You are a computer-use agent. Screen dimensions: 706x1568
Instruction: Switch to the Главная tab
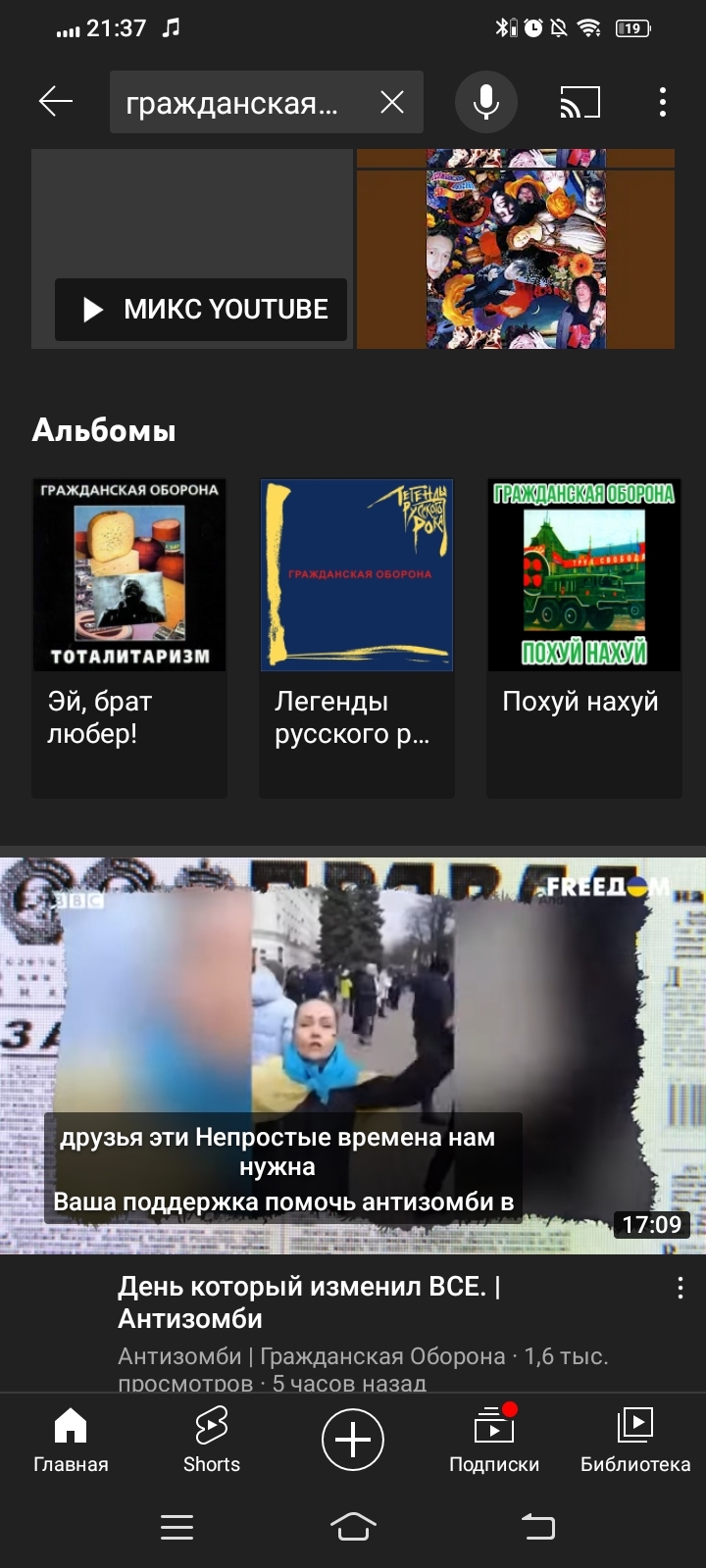(71, 1439)
